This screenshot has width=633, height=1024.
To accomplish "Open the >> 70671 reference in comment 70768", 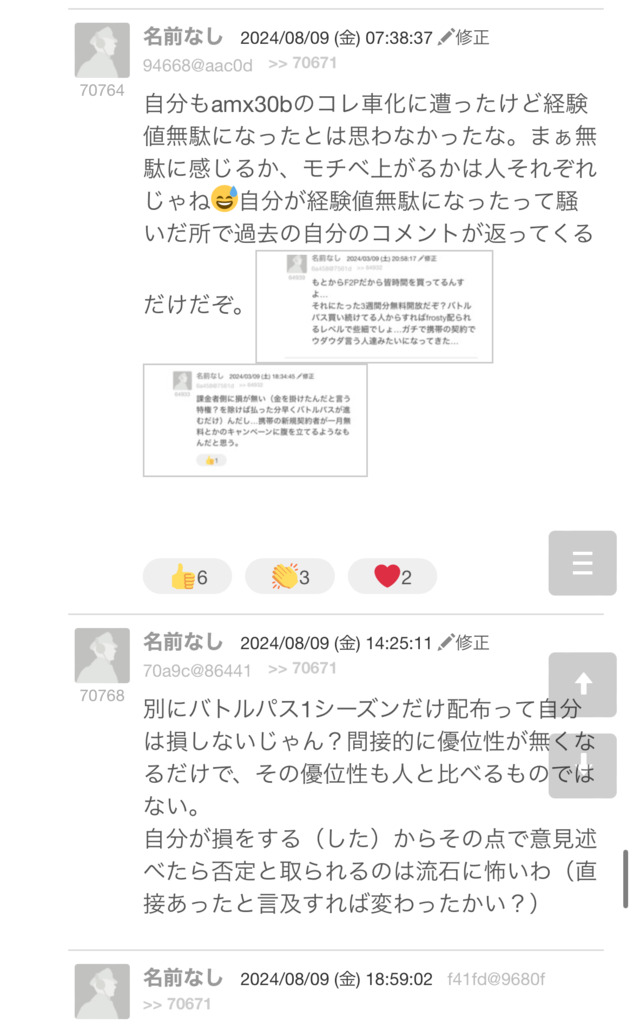I will pos(303,669).
